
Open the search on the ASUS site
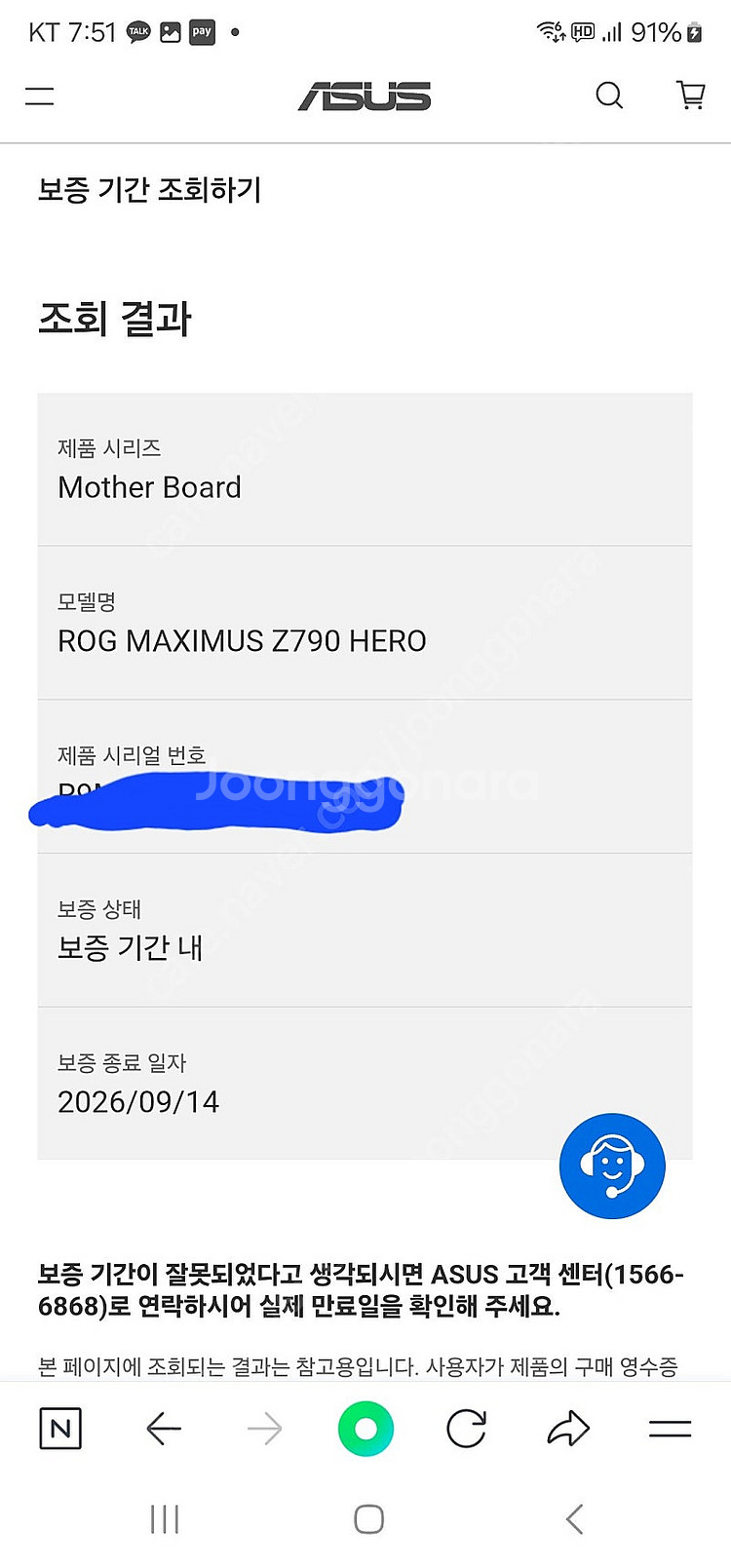[608, 96]
